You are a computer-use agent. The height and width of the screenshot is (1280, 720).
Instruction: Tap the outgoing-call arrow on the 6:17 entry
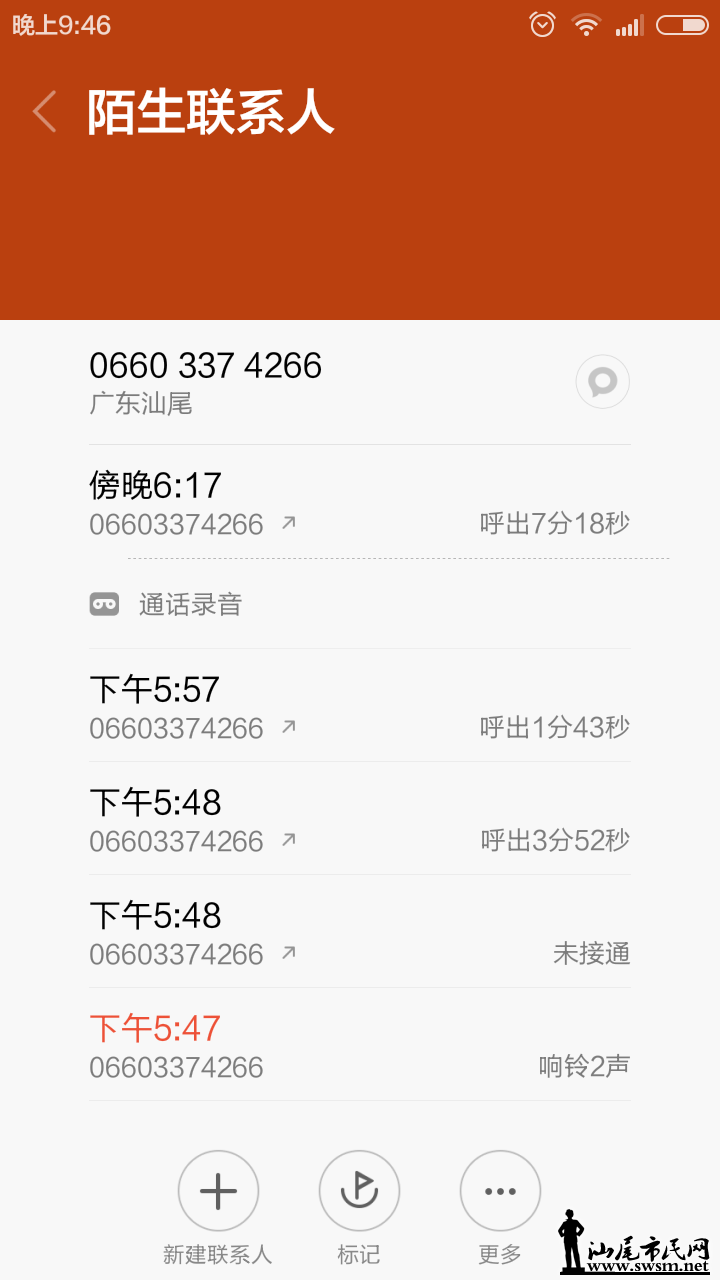[x=288, y=521]
